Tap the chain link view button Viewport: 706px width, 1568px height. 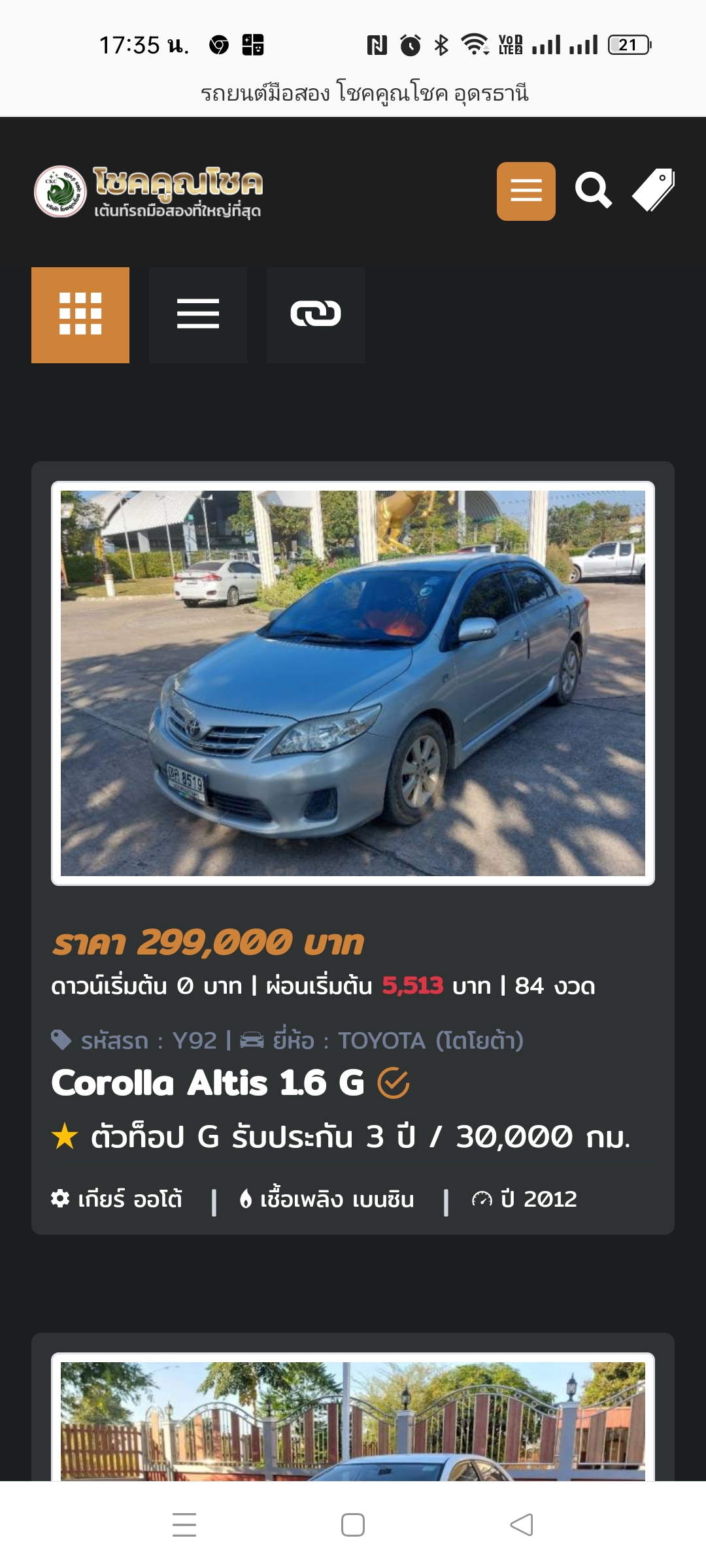coord(316,315)
